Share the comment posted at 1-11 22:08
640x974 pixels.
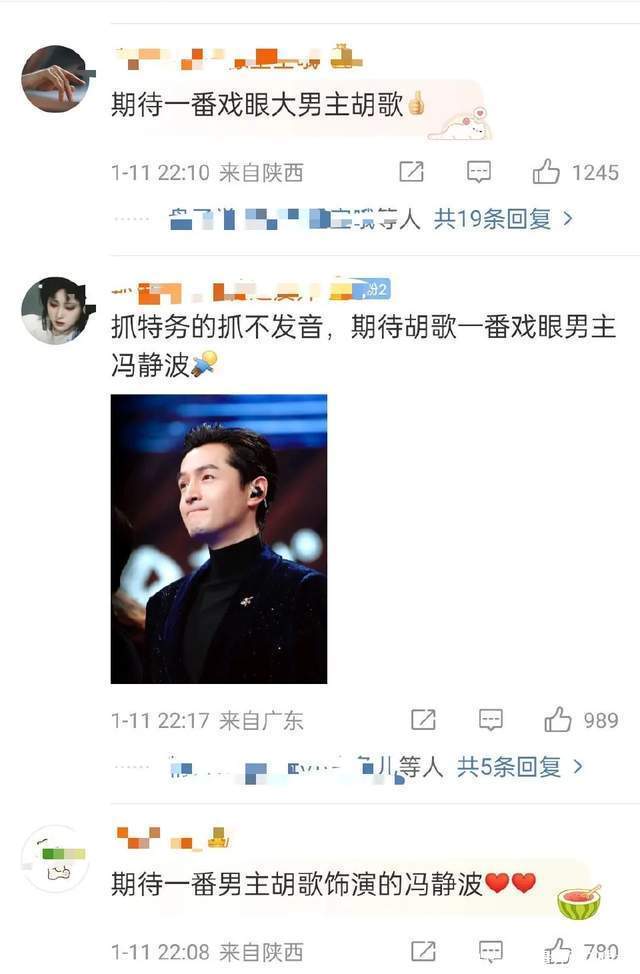click(423, 951)
